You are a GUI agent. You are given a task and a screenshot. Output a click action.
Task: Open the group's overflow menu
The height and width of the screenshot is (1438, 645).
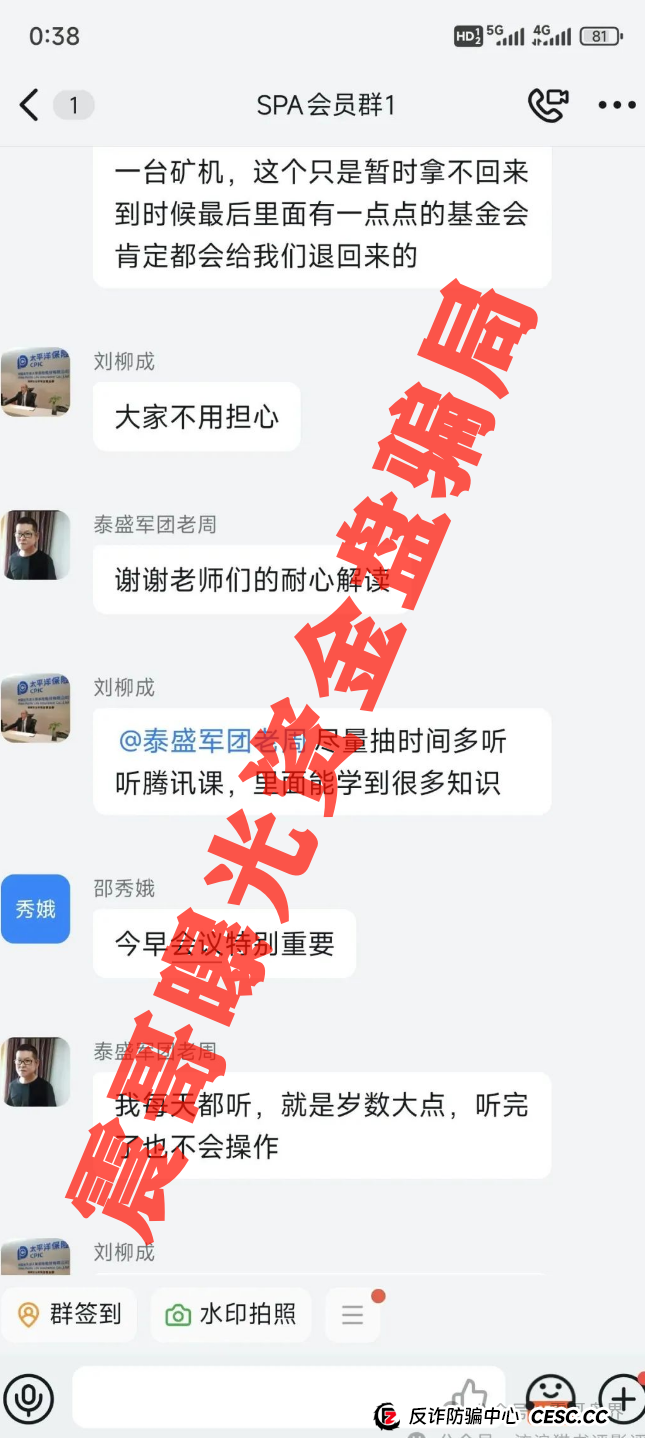tap(616, 105)
